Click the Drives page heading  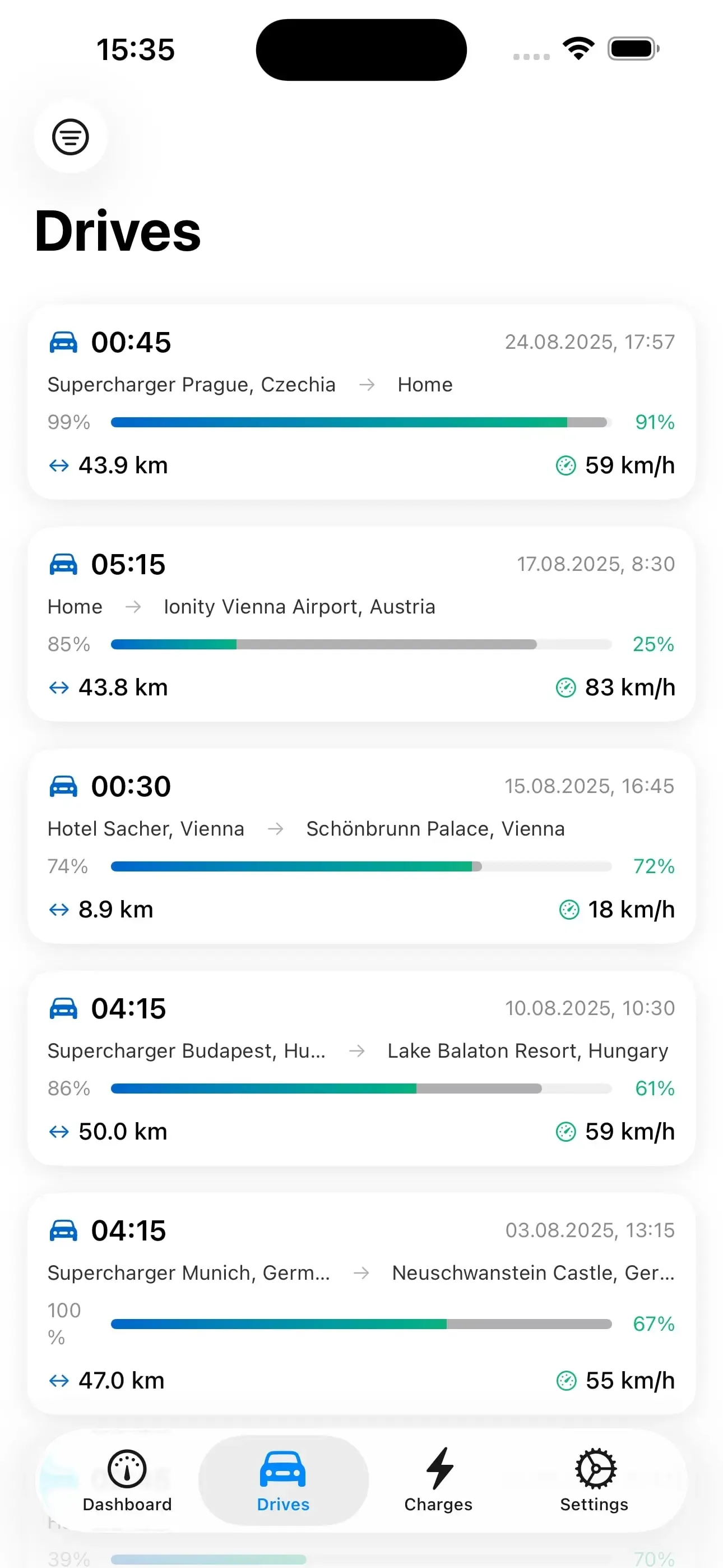pos(118,231)
